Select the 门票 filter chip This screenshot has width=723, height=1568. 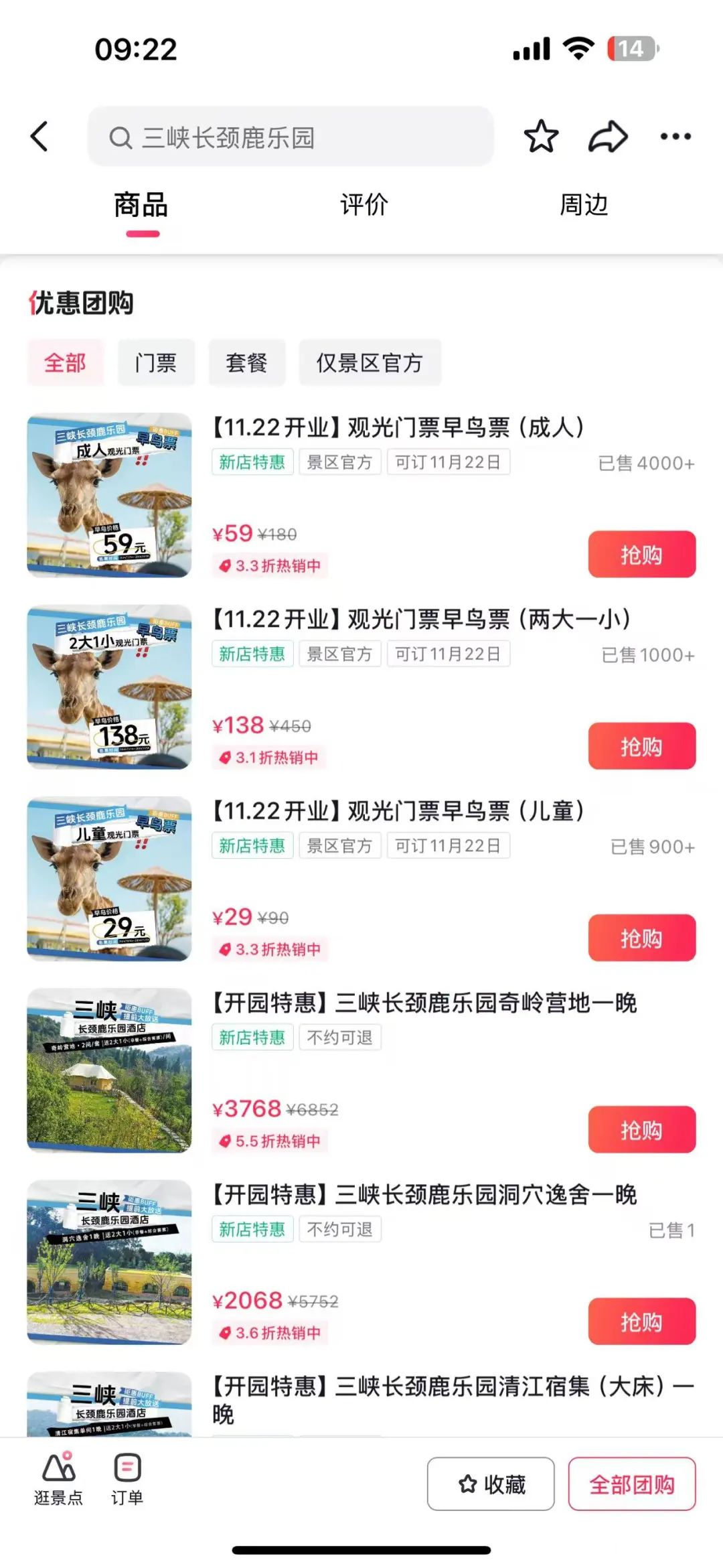[x=156, y=363]
